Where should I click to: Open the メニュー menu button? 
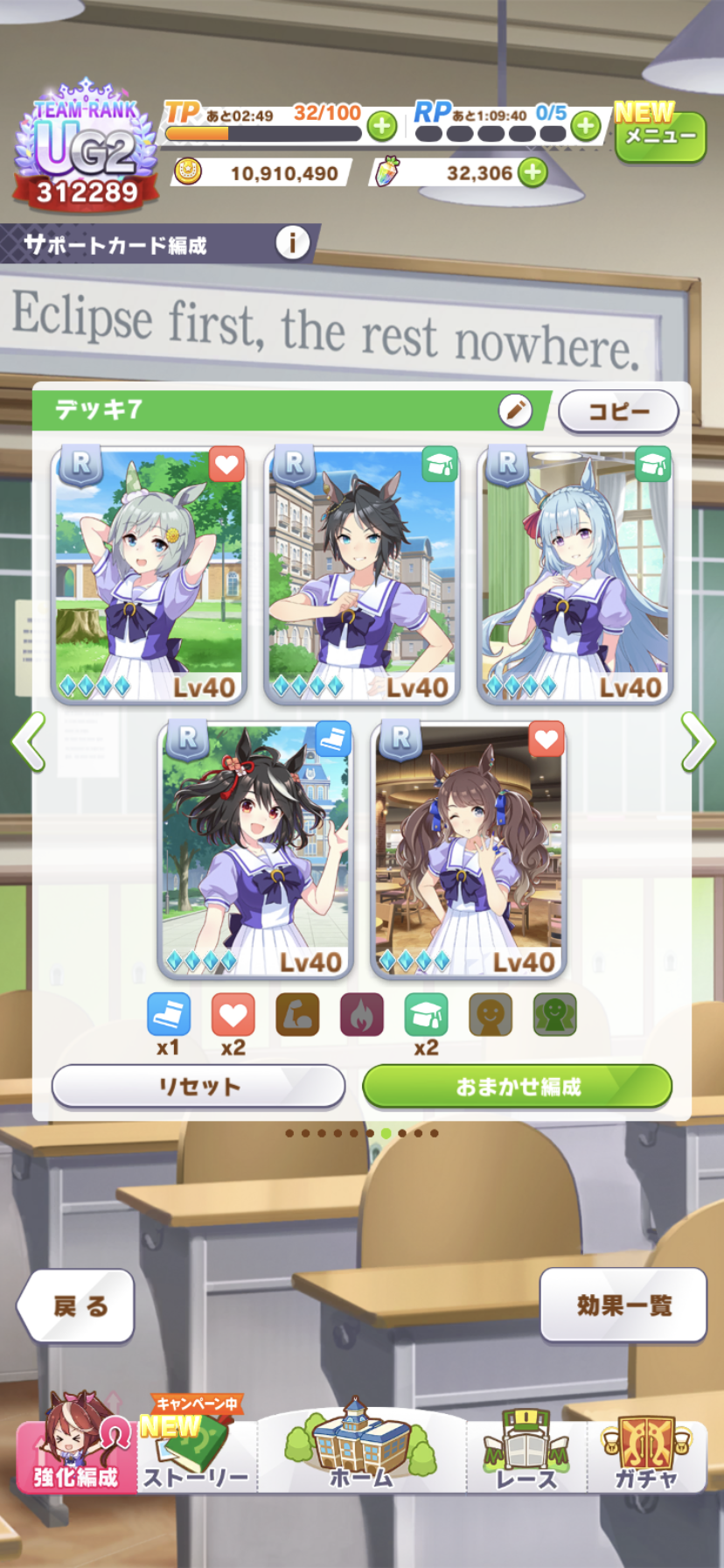[660, 136]
